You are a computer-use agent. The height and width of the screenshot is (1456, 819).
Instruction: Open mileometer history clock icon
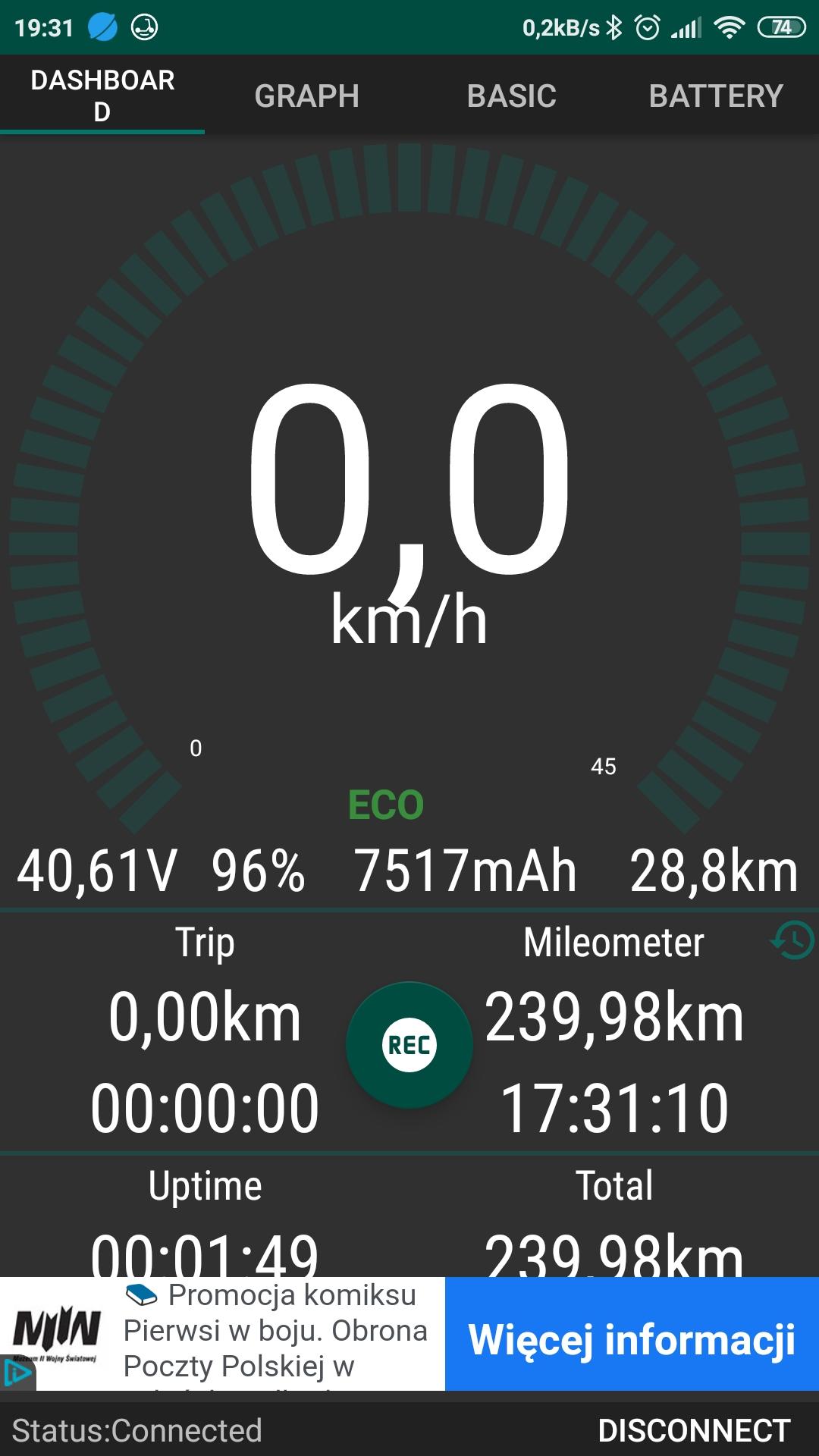coord(792,940)
